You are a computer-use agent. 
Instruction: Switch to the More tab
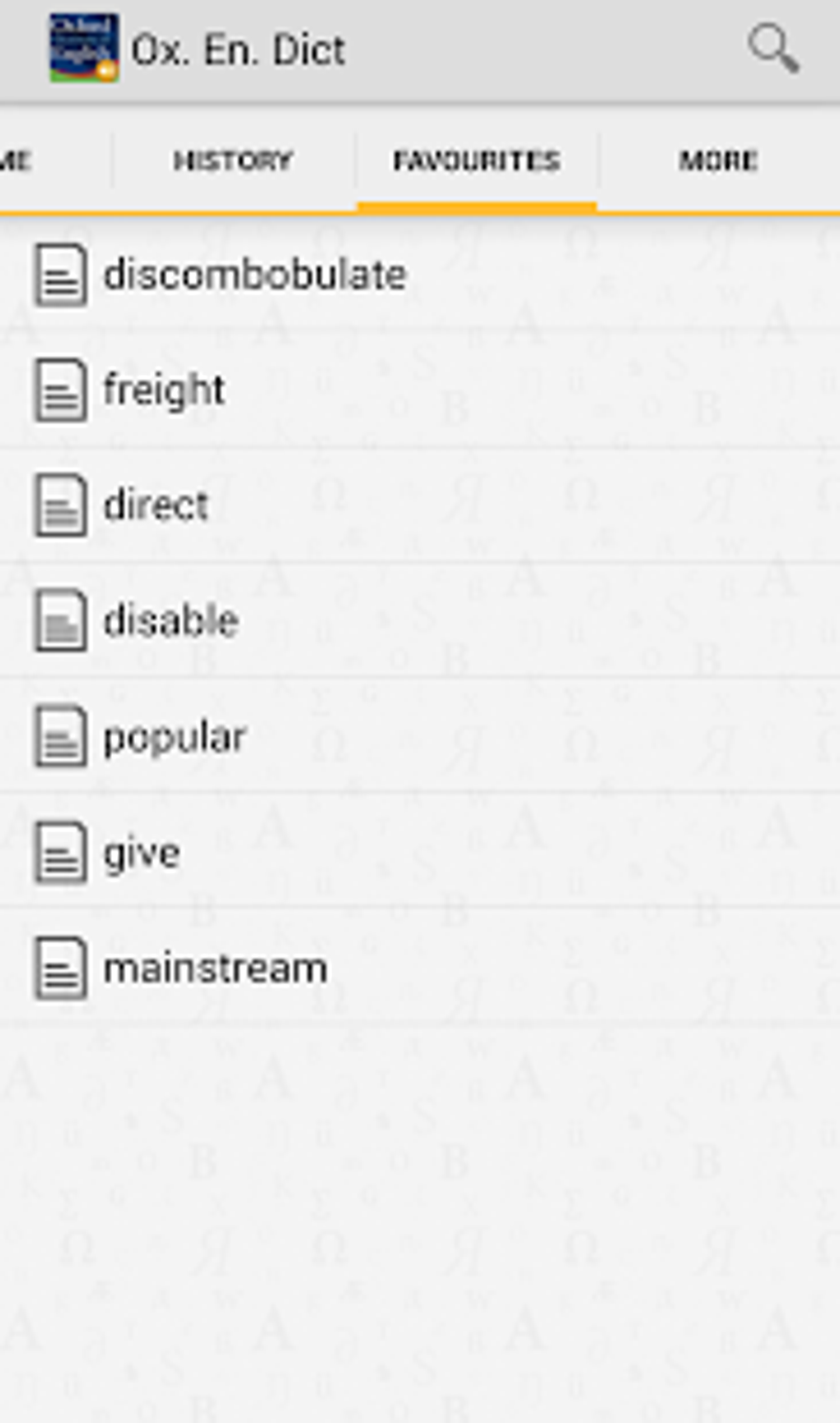[718, 160]
